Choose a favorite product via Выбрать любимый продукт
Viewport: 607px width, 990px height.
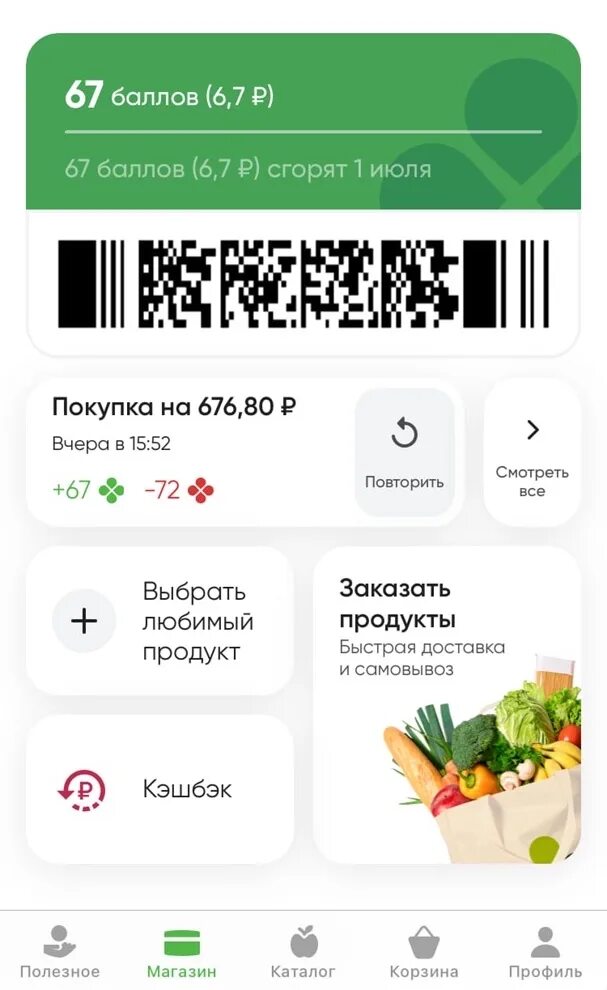pos(160,621)
